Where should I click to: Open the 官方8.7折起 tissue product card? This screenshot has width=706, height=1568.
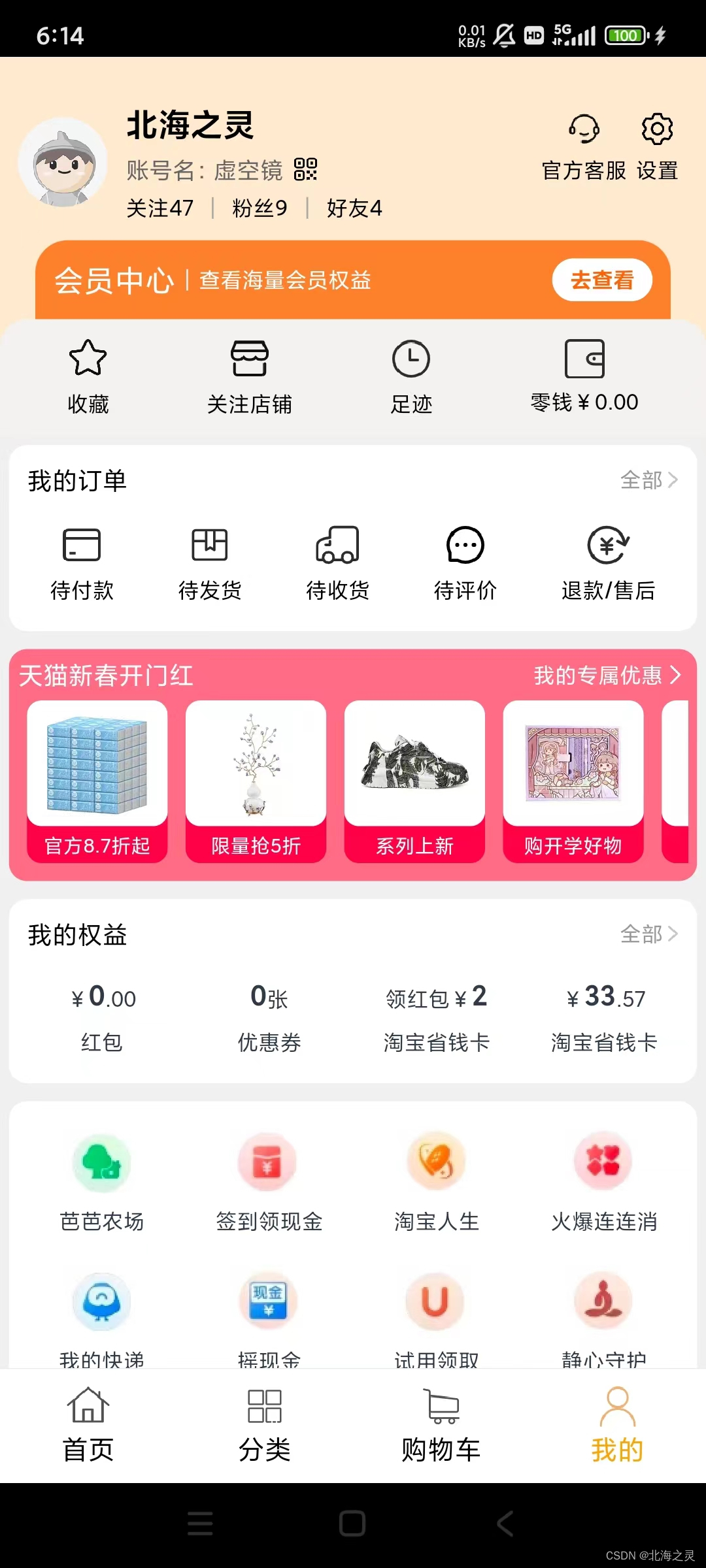tap(97, 781)
